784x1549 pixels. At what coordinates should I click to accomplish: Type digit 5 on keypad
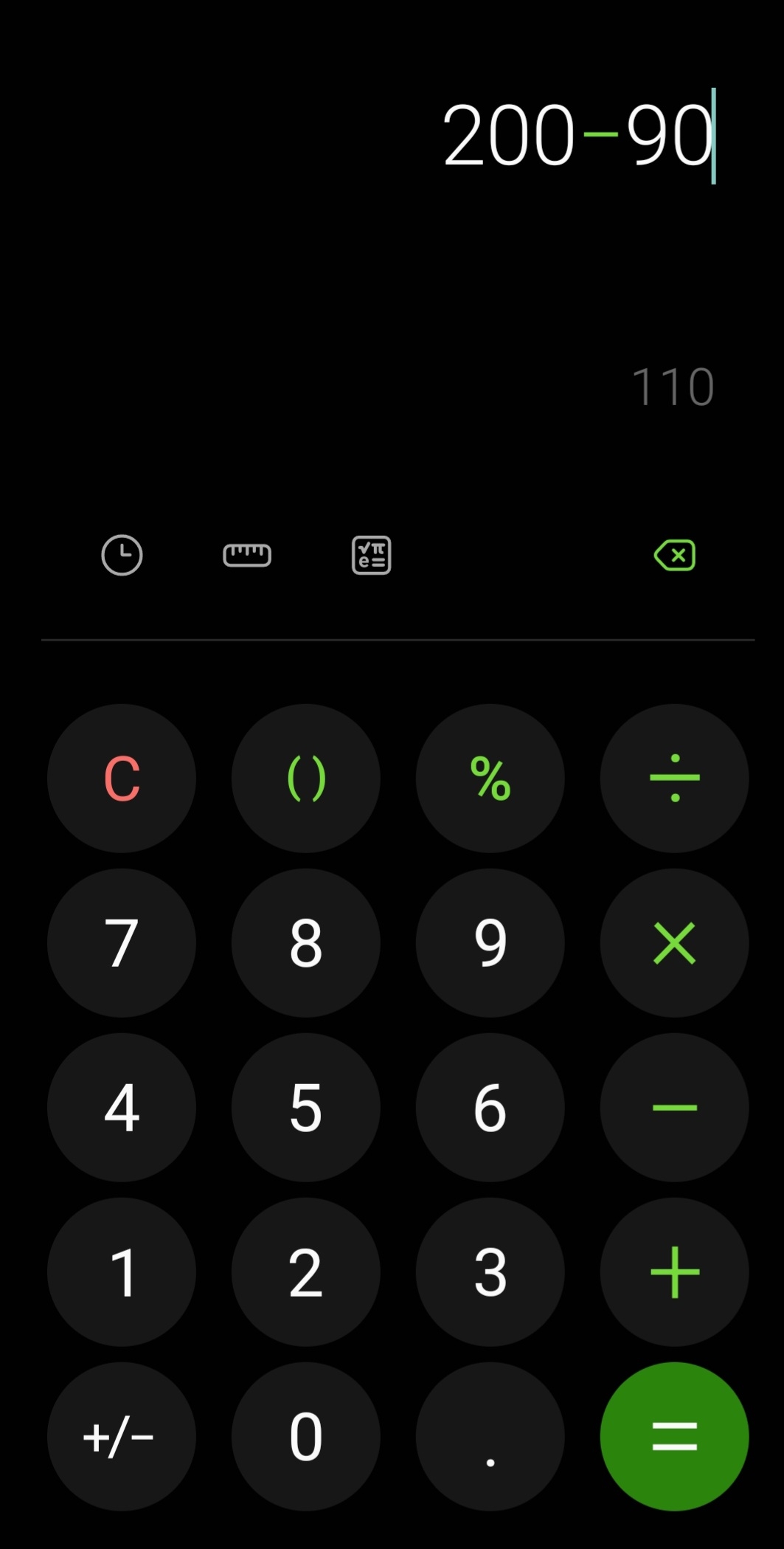coord(306,1108)
